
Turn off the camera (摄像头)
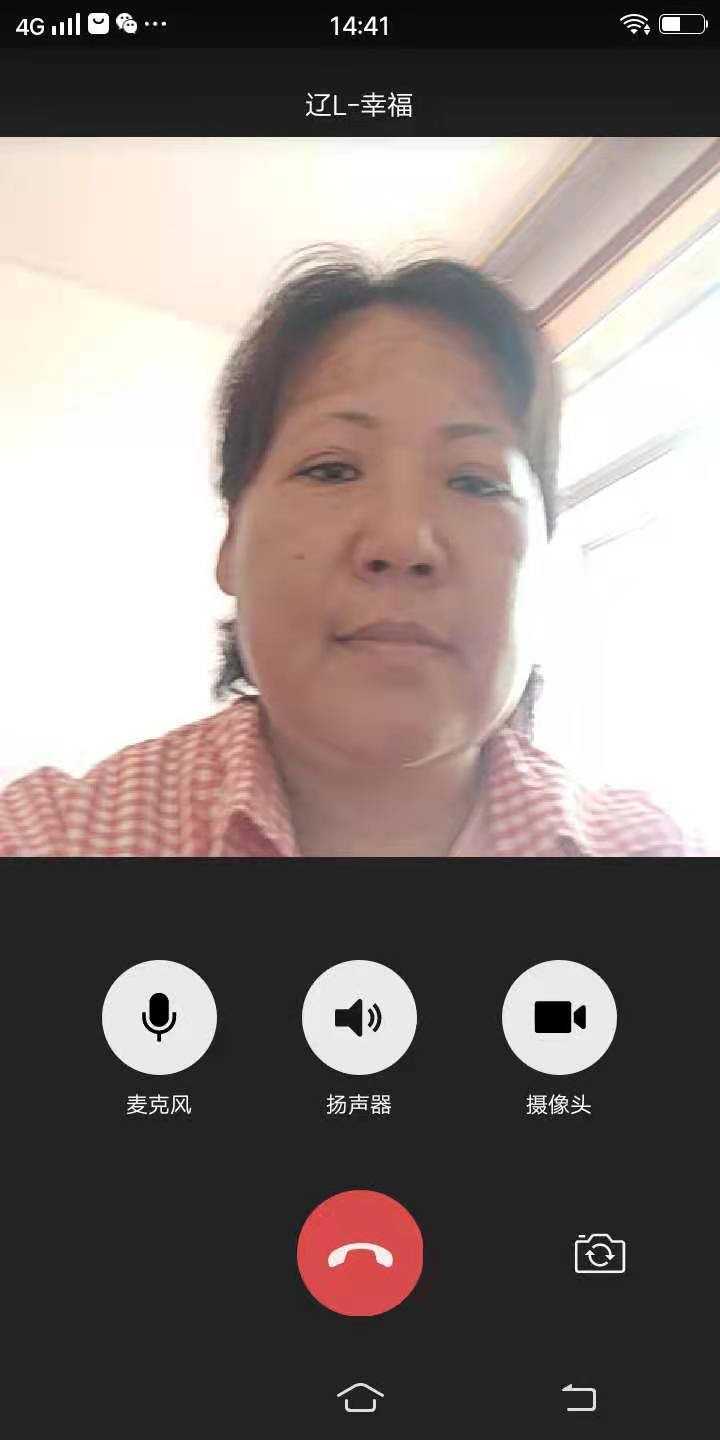coord(559,1017)
